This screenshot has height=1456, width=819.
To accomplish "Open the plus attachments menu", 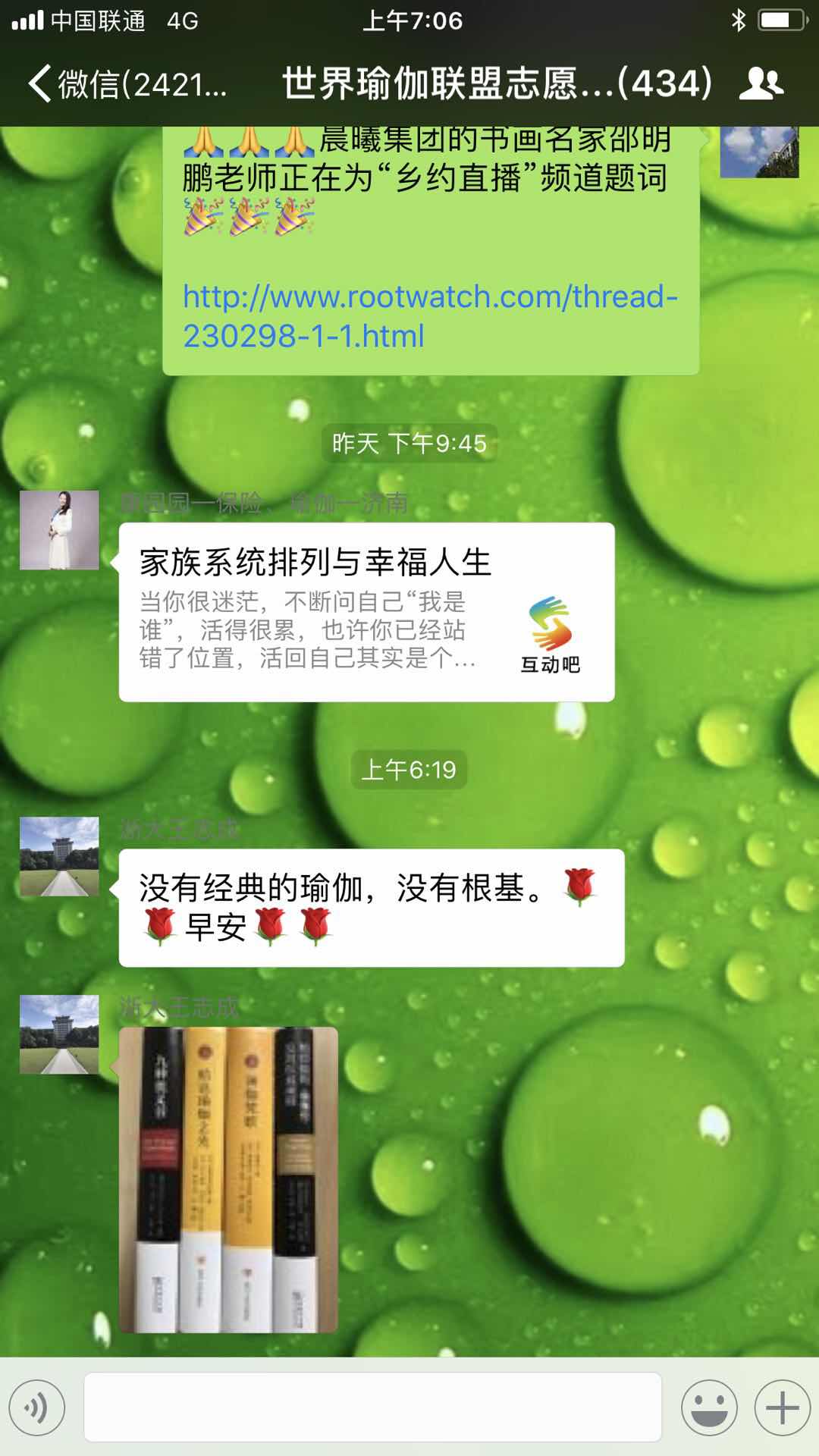I will (x=782, y=1408).
